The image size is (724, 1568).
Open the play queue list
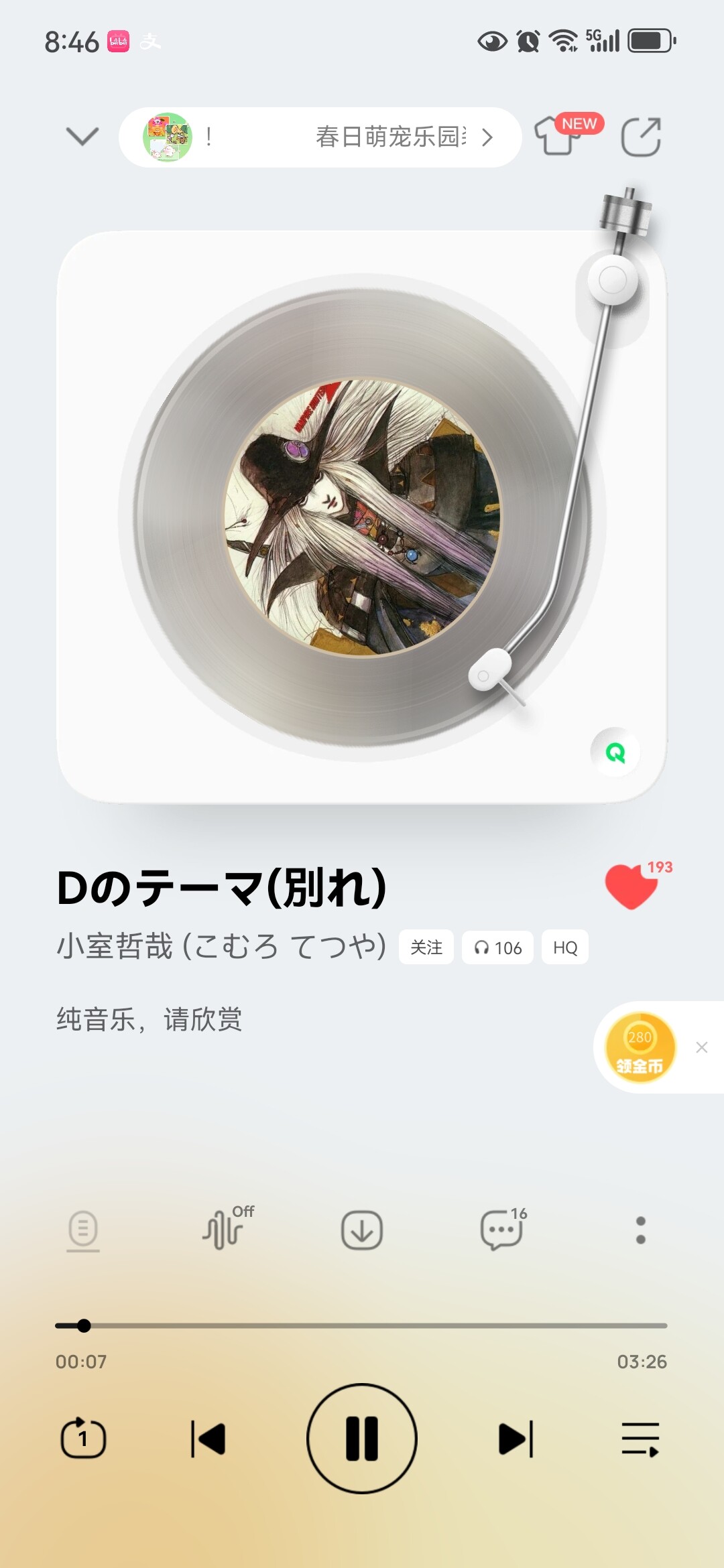click(640, 1439)
